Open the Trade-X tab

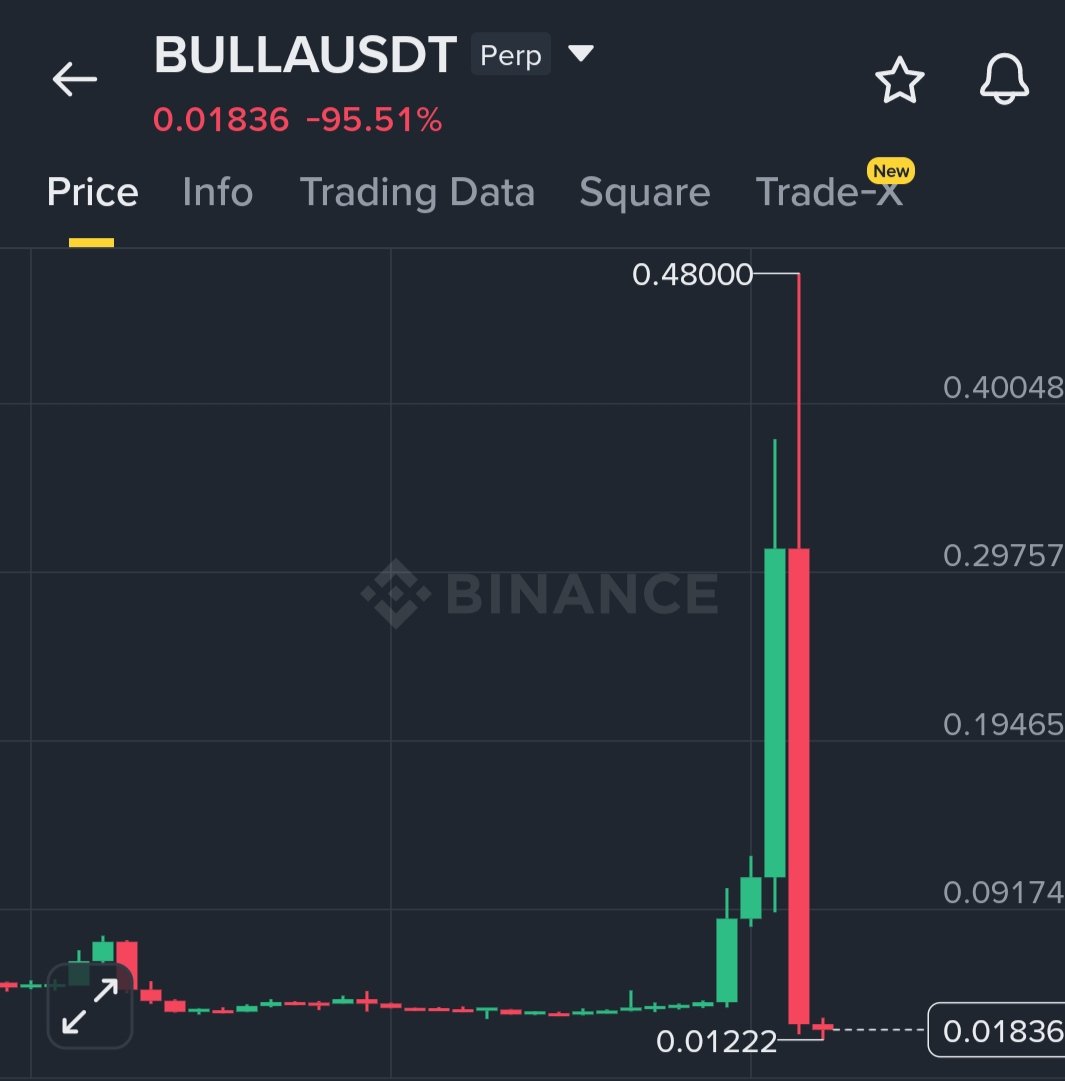(829, 192)
